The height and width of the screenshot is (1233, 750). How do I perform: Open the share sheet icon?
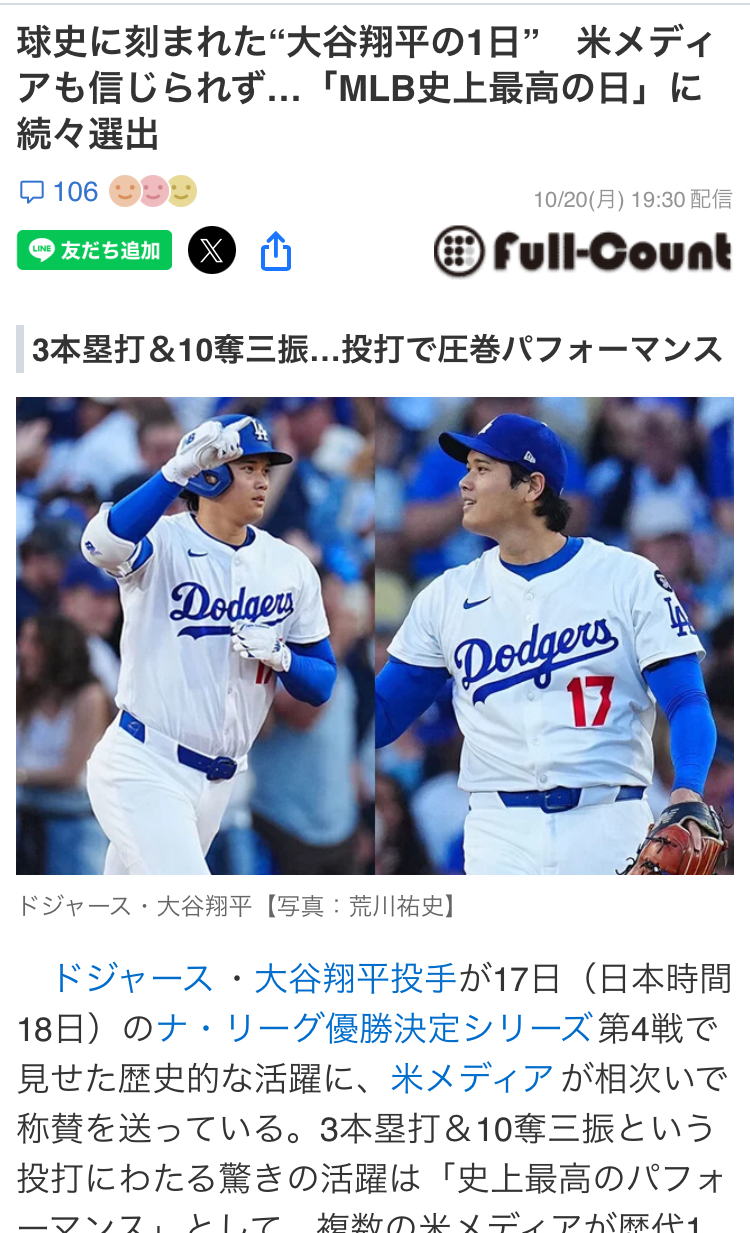[x=276, y=251]
